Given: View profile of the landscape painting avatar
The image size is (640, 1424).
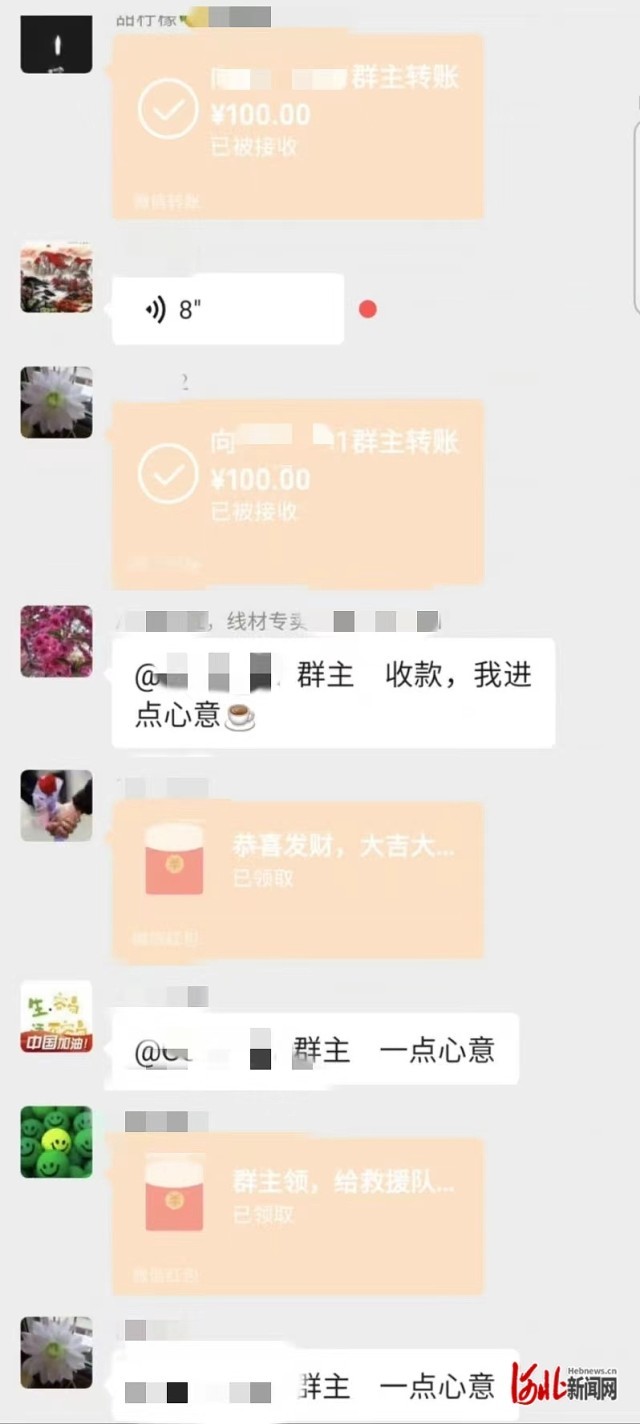Looking at the screenshot, I should pyautogui.click(x=56, y=277).
